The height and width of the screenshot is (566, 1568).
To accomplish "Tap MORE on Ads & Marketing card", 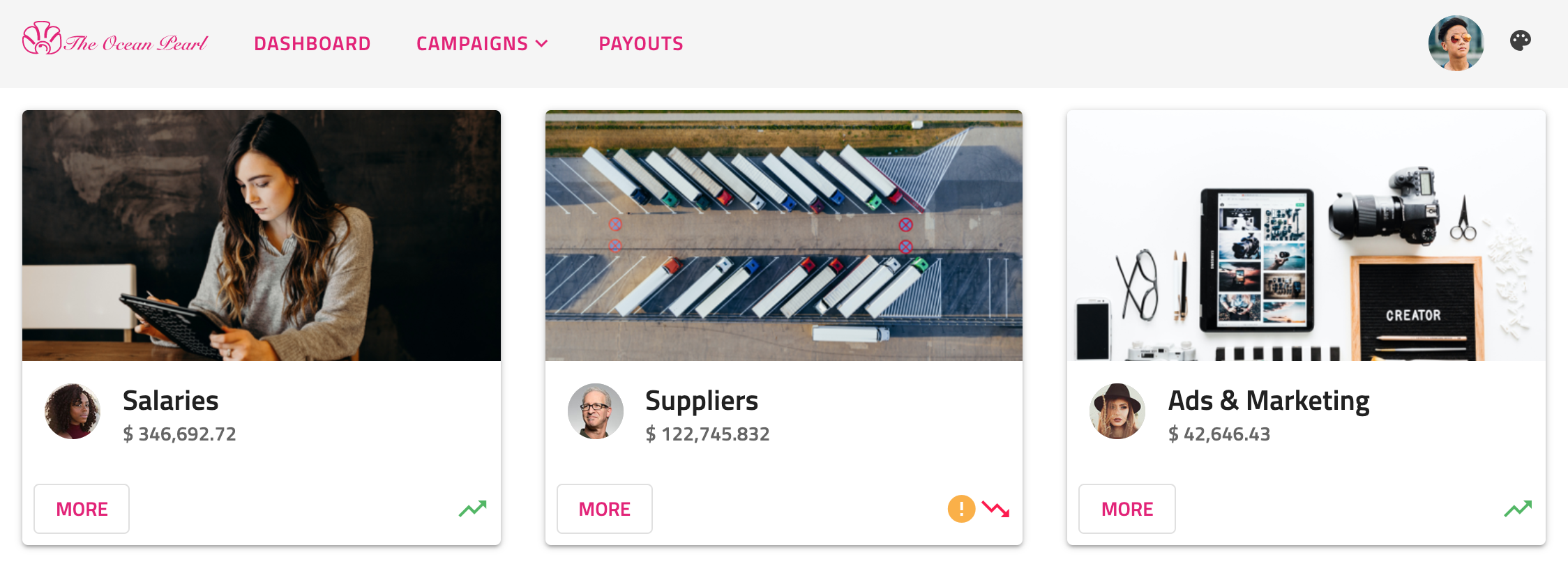I will coord(1126,509).
